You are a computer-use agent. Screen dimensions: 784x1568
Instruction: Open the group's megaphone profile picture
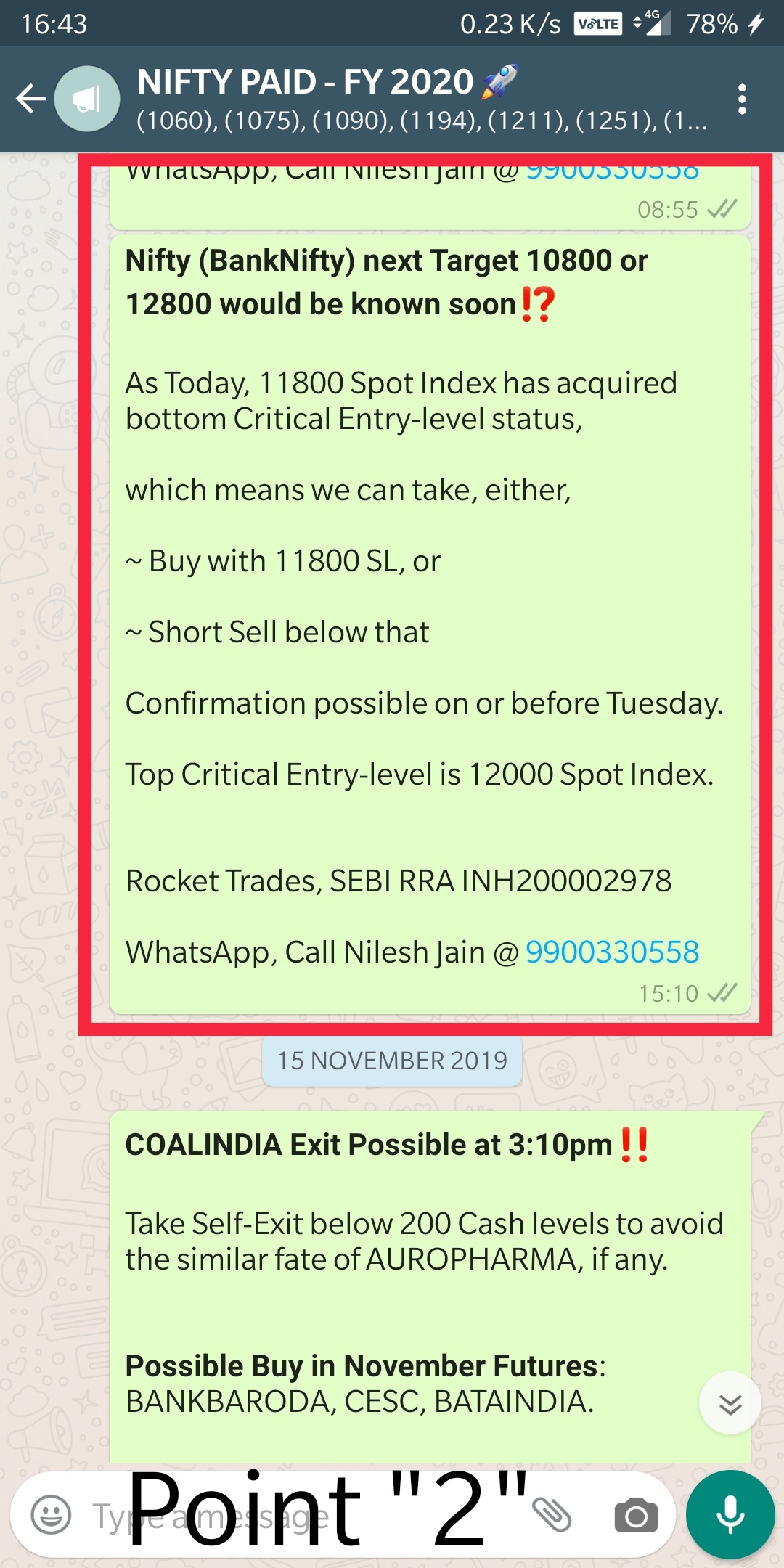pos(87,99)
